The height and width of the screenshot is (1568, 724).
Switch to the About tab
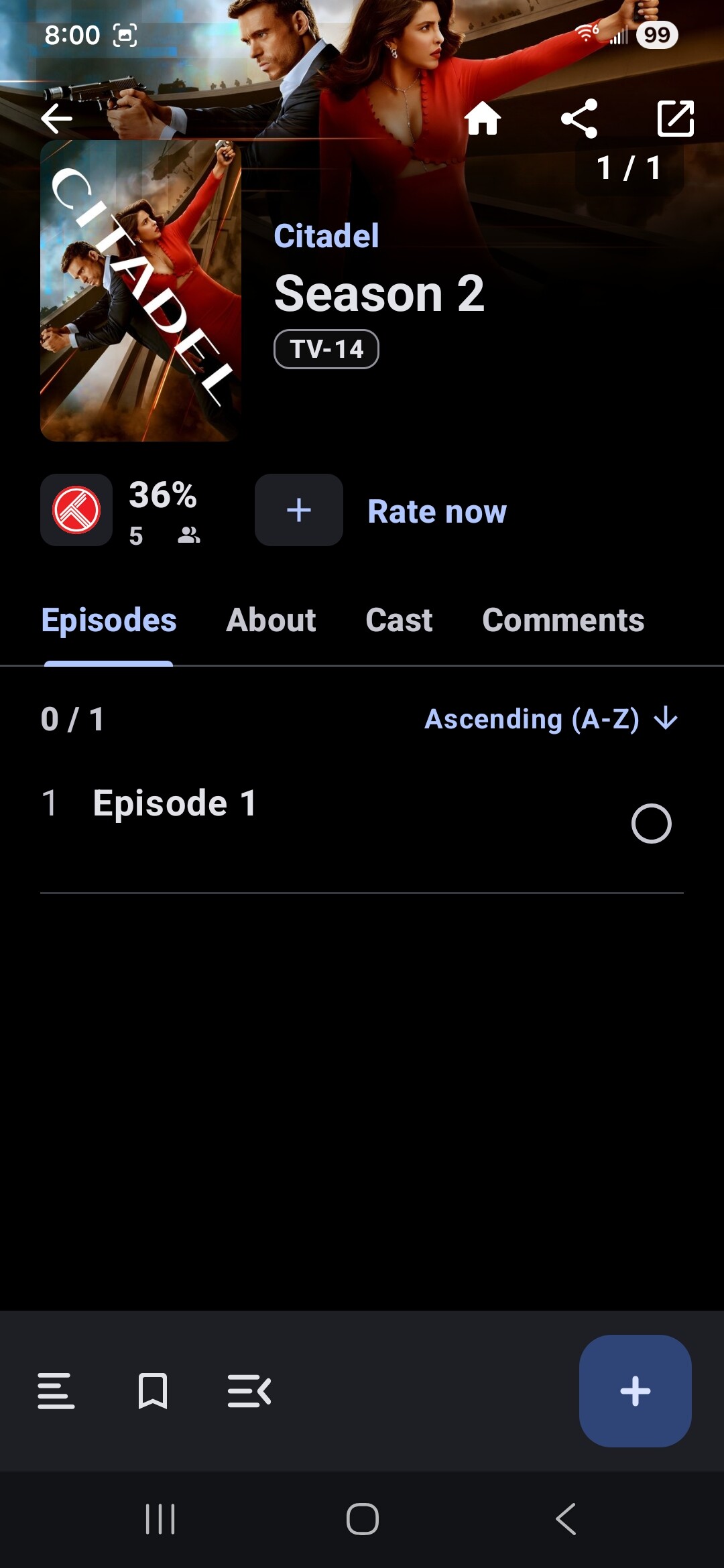pyautogui.click(x=271, y=620)
